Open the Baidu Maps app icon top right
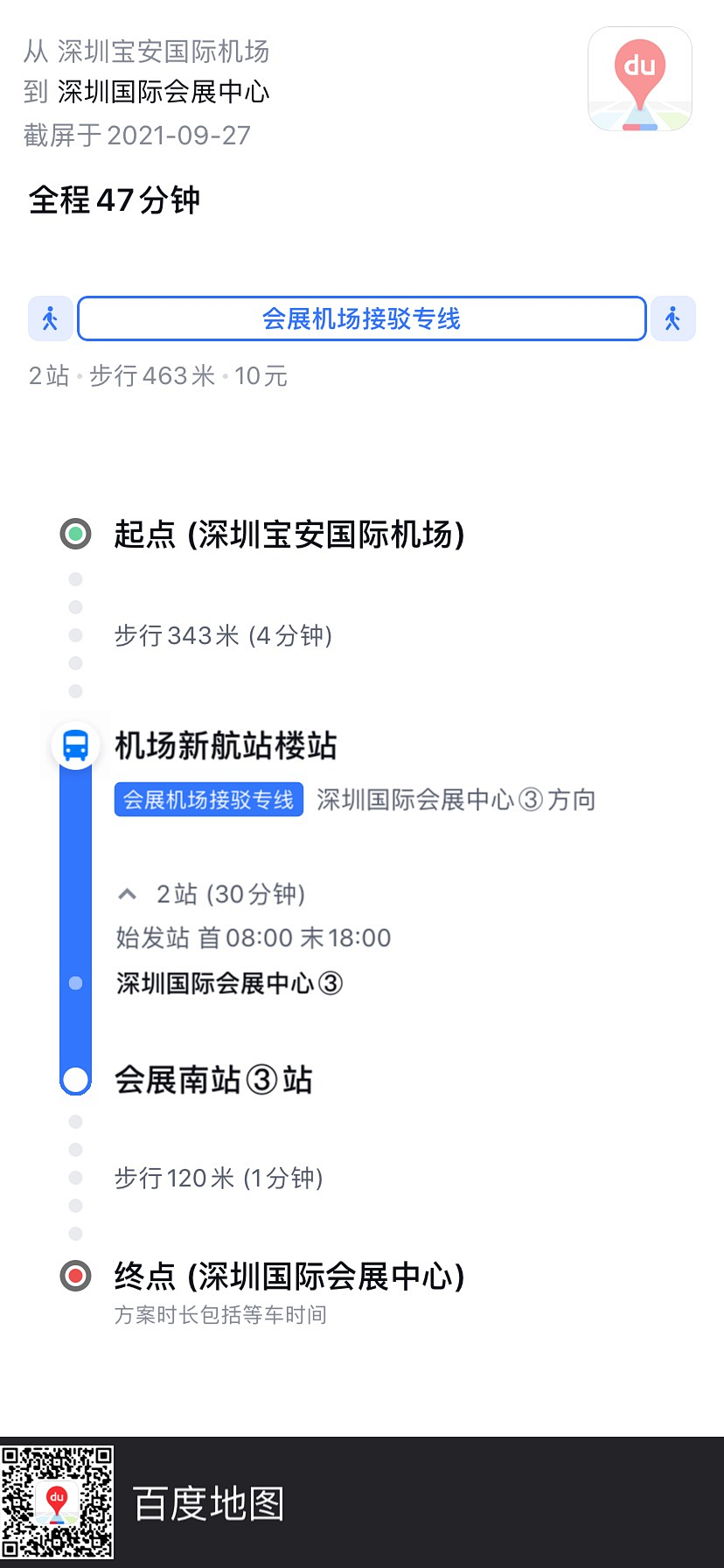The width and height of the screenshot is (724, 1568). pos(639,79)
